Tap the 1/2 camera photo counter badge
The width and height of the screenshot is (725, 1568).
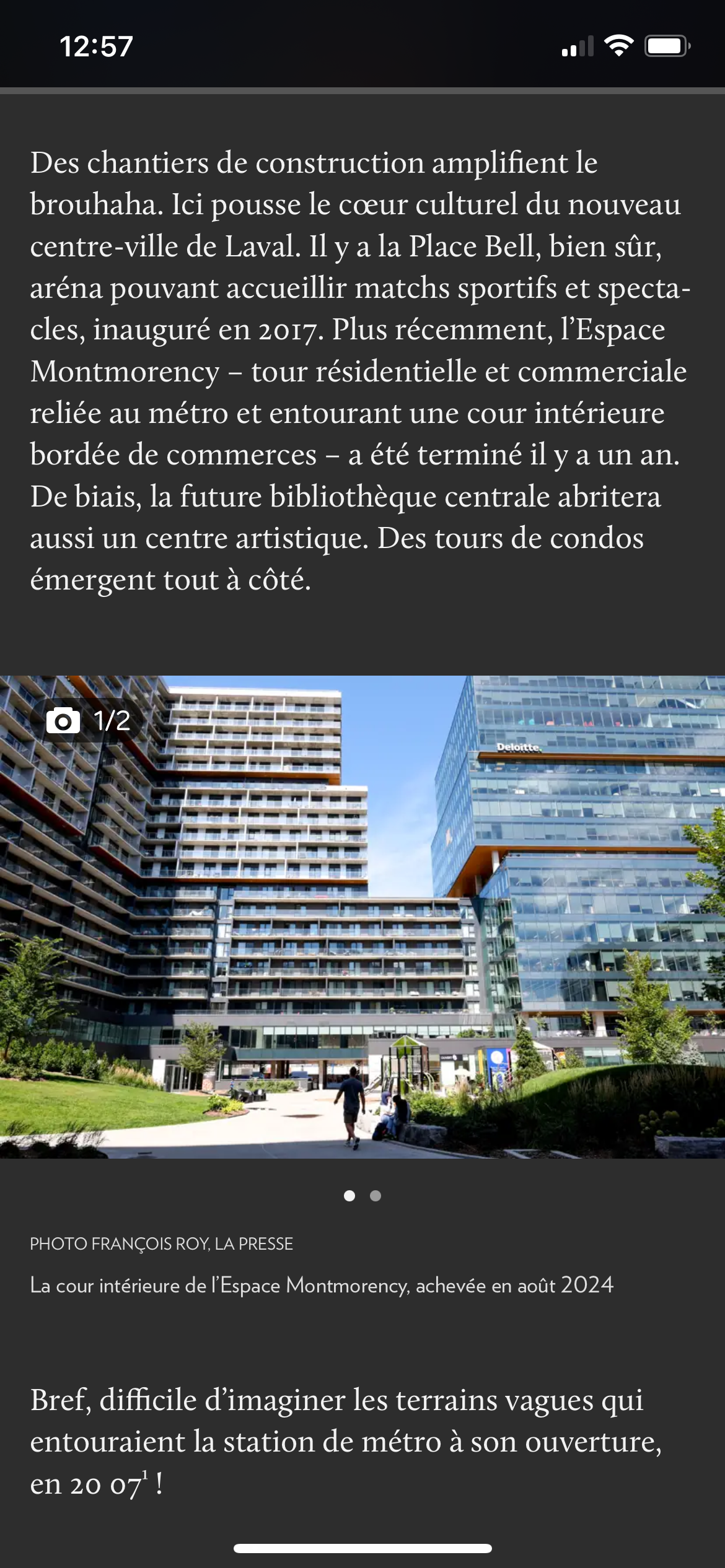(88, 721)
